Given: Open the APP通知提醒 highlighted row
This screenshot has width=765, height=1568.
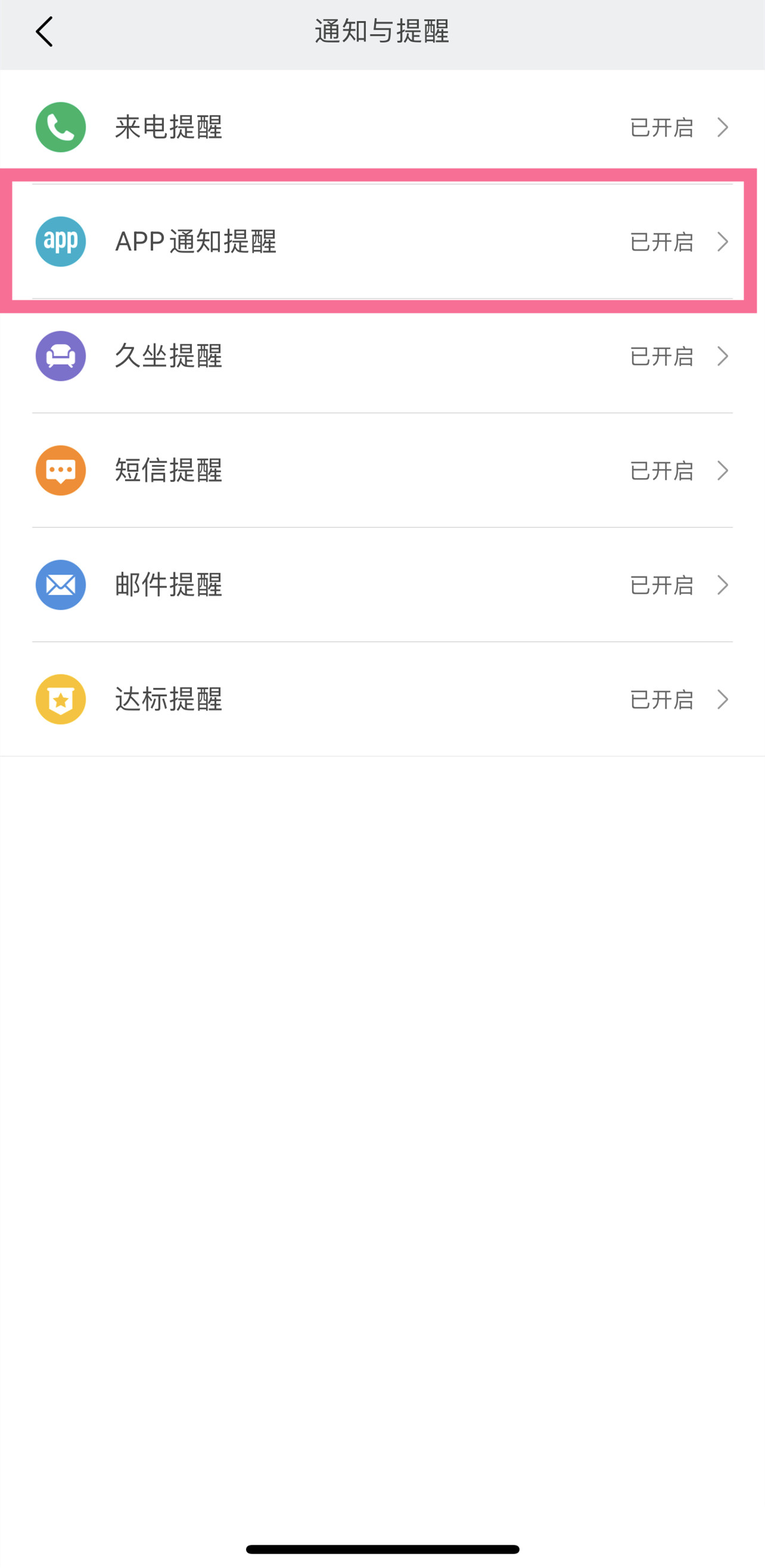Looking at the screenshot, I should tap(382, 241).
